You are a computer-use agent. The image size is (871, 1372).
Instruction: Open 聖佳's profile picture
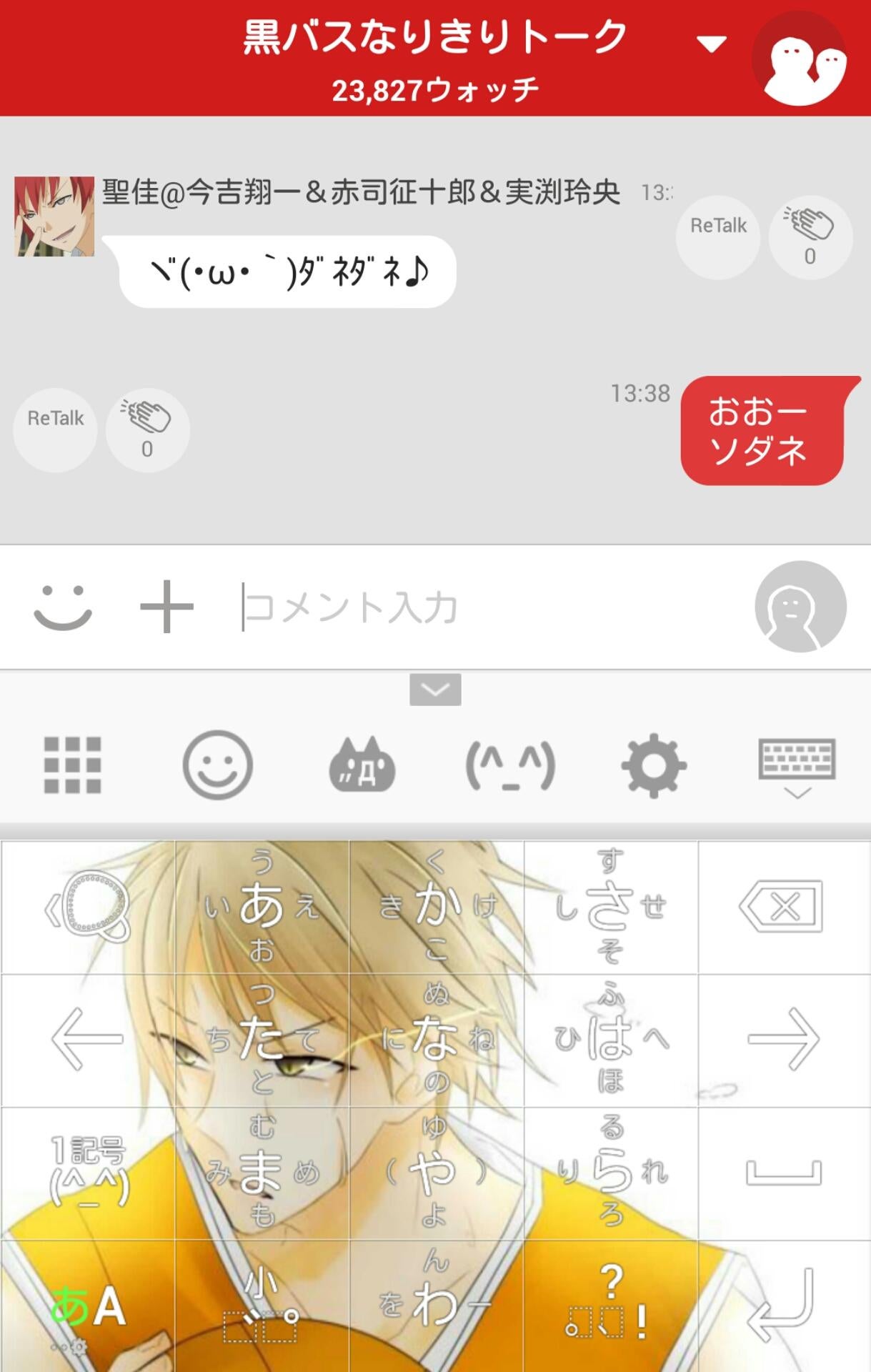[x=54, y=217]
